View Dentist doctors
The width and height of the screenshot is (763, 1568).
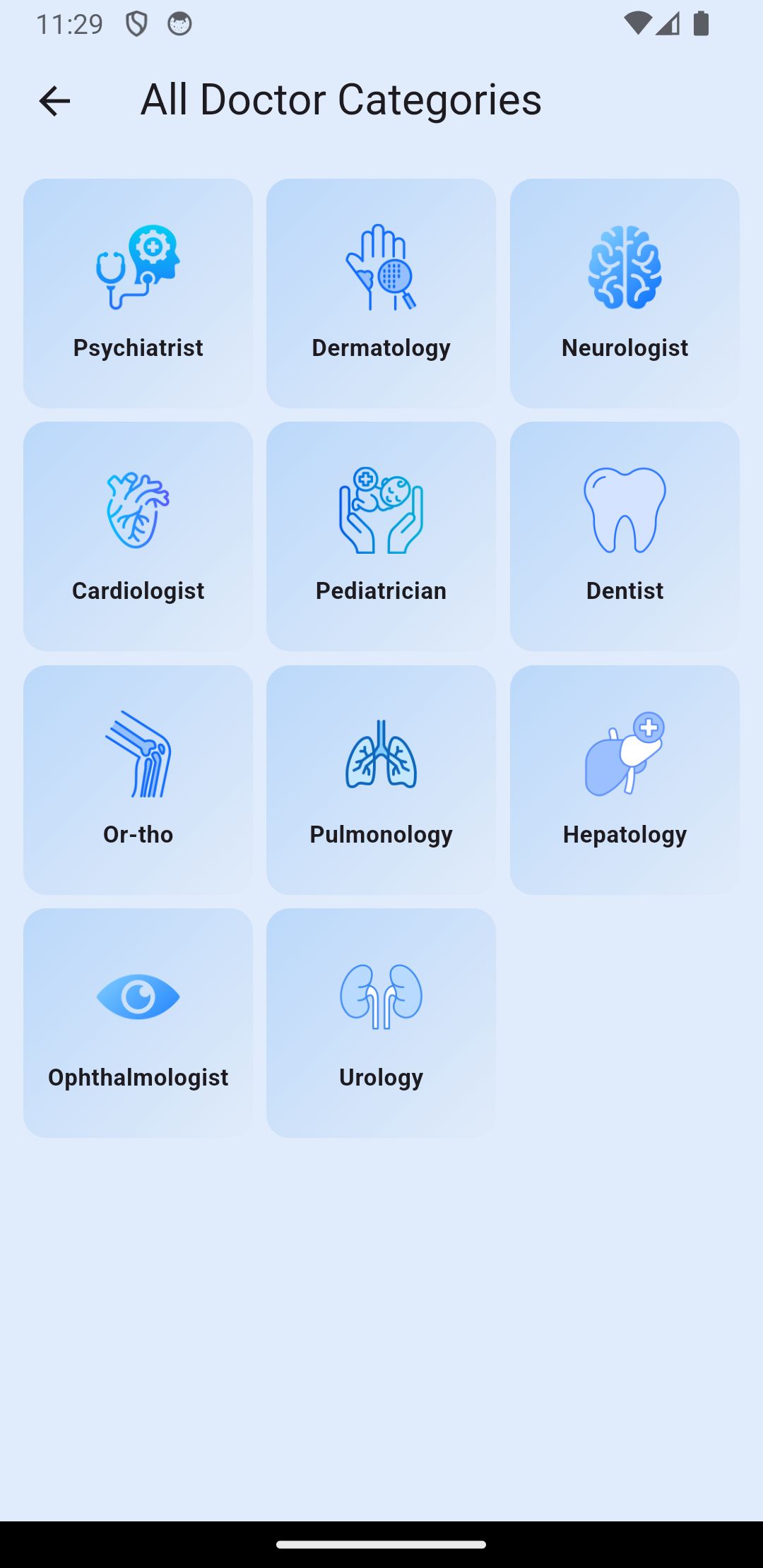(x=625, y=536)
